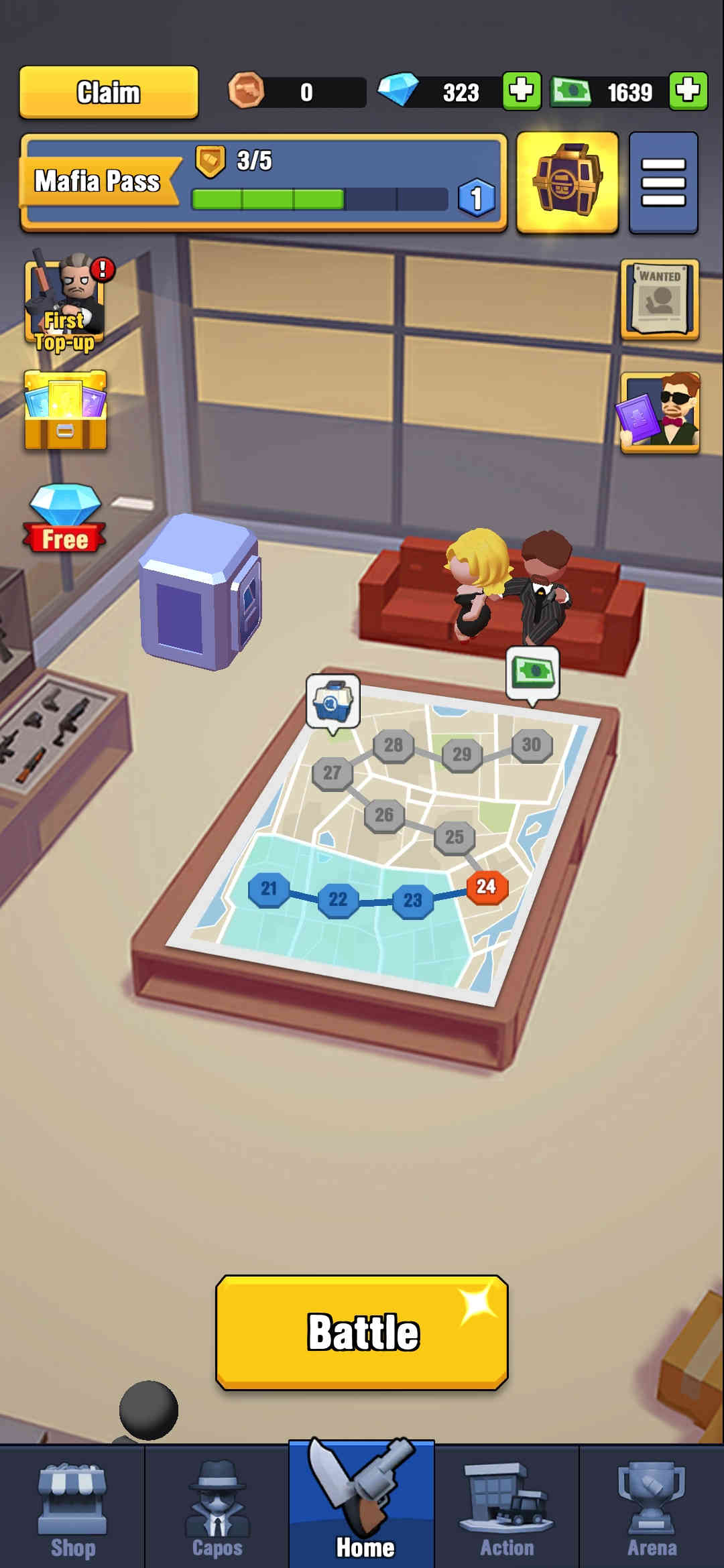Tap the yellow Claim button
This screenshot has width=724, height=1568.
109,92
